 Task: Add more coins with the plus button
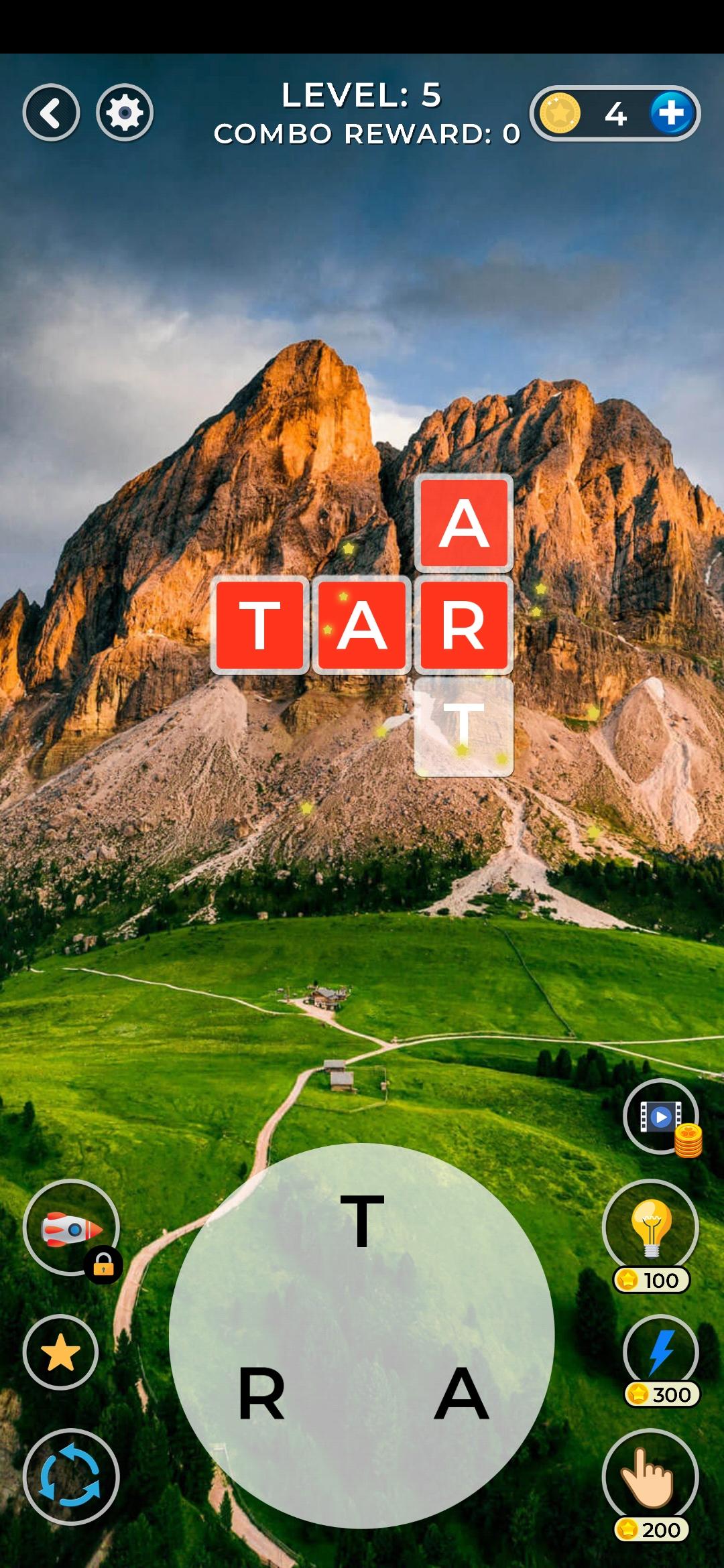tap(671, 113)
